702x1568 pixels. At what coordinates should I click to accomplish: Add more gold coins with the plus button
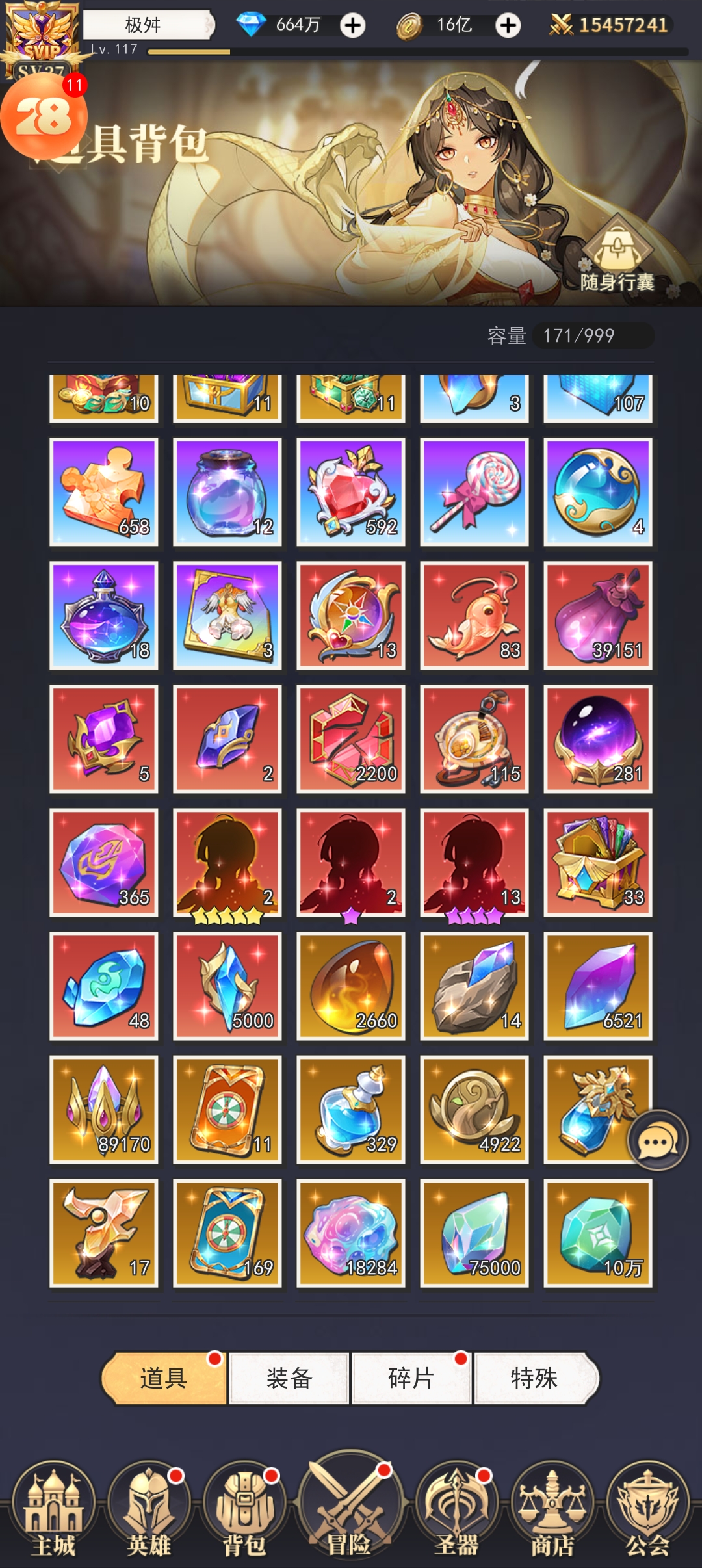pyautogui.click(x=508, y=25)
